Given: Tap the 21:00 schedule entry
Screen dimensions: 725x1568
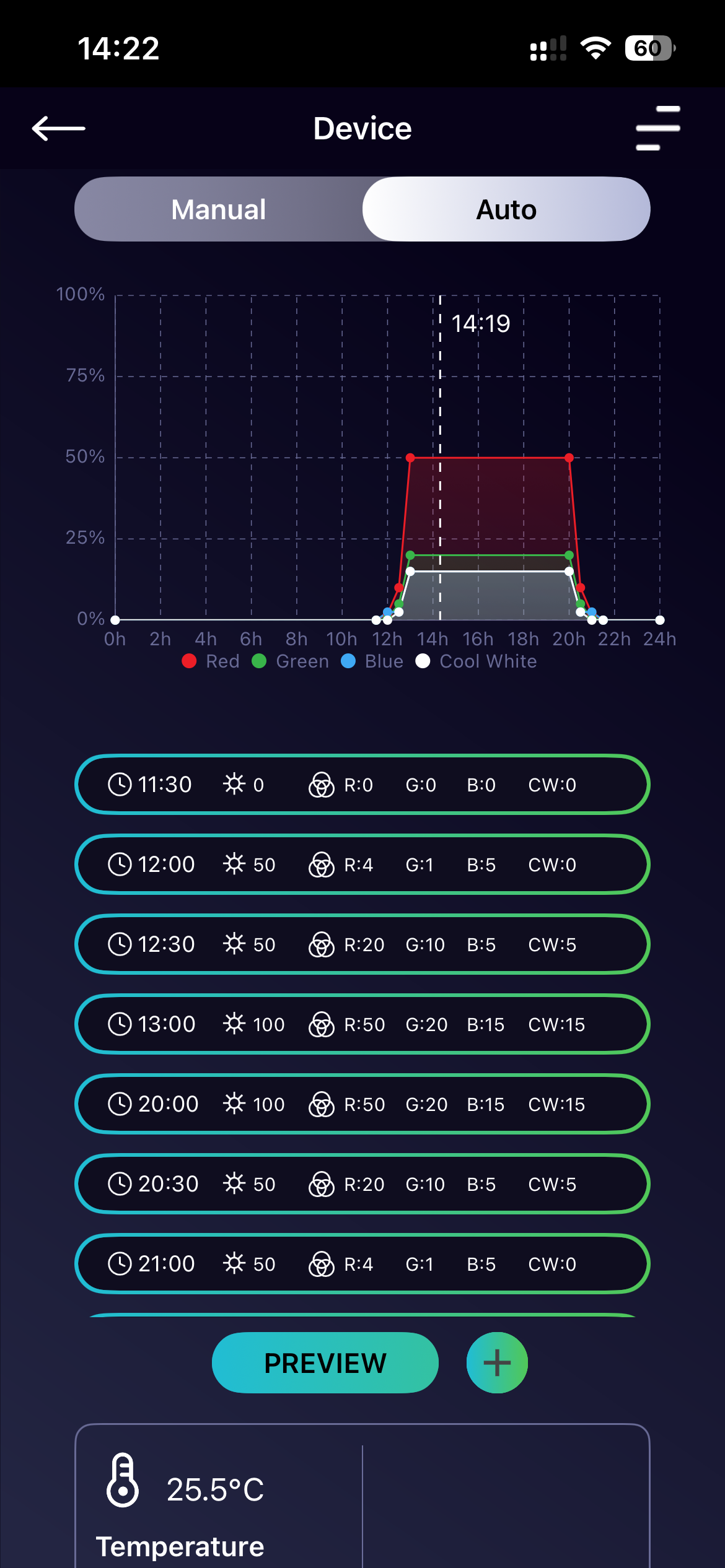Looking at the screenshot, I should tap(362, 1264).
